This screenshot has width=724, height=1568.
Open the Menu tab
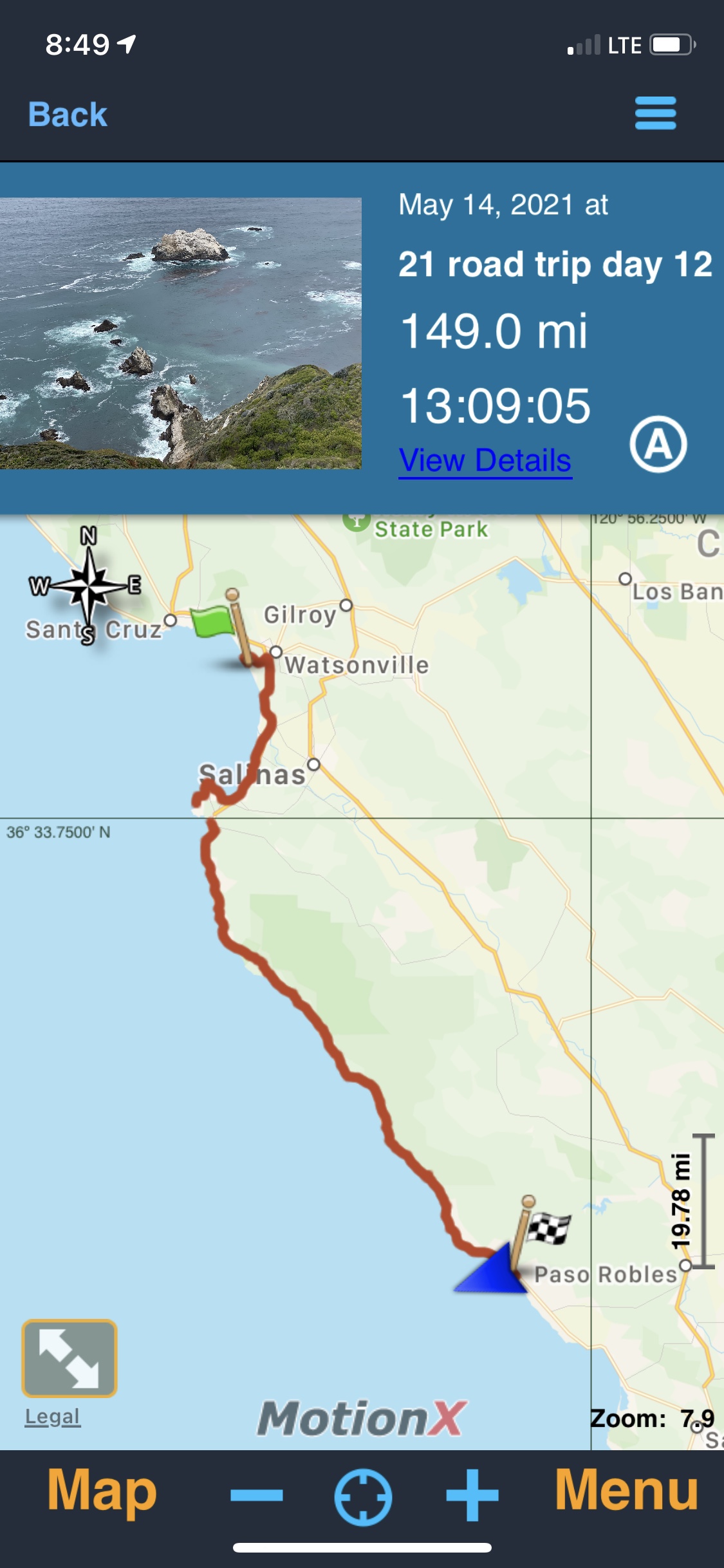(x=626, y=1491)
